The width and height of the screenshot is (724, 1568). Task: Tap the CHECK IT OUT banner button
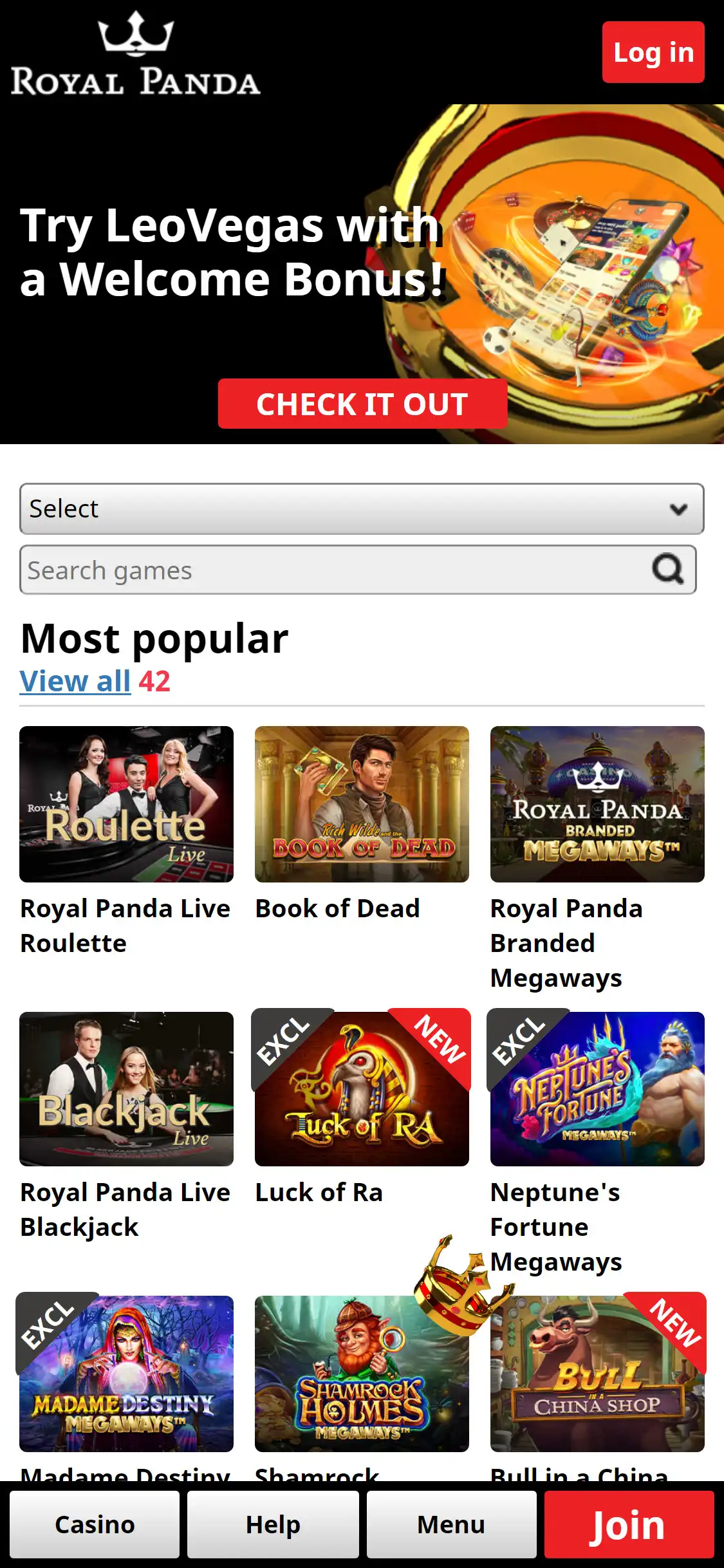362,404
